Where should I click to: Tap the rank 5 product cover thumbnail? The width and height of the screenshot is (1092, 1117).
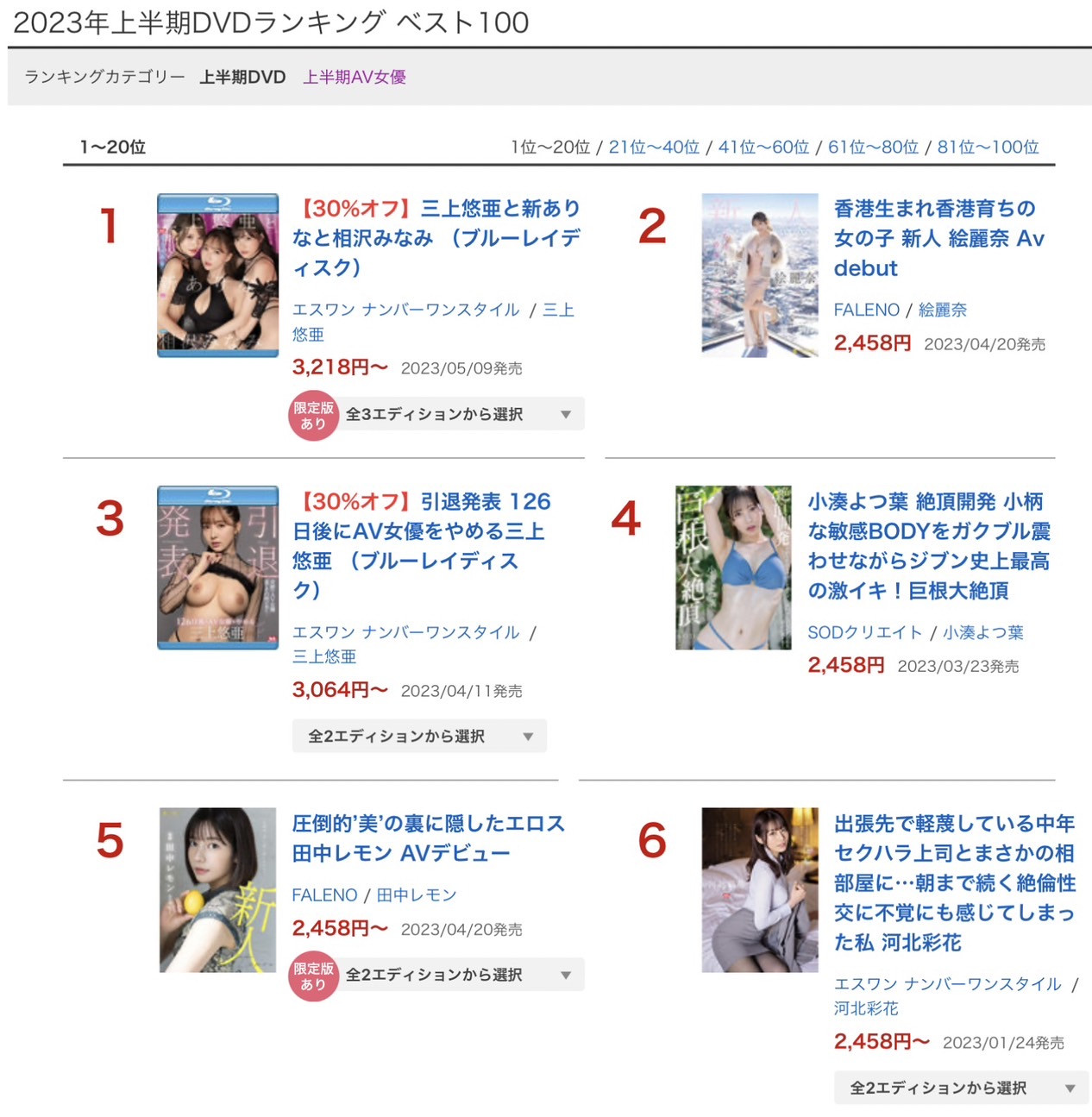click(217, 889)
